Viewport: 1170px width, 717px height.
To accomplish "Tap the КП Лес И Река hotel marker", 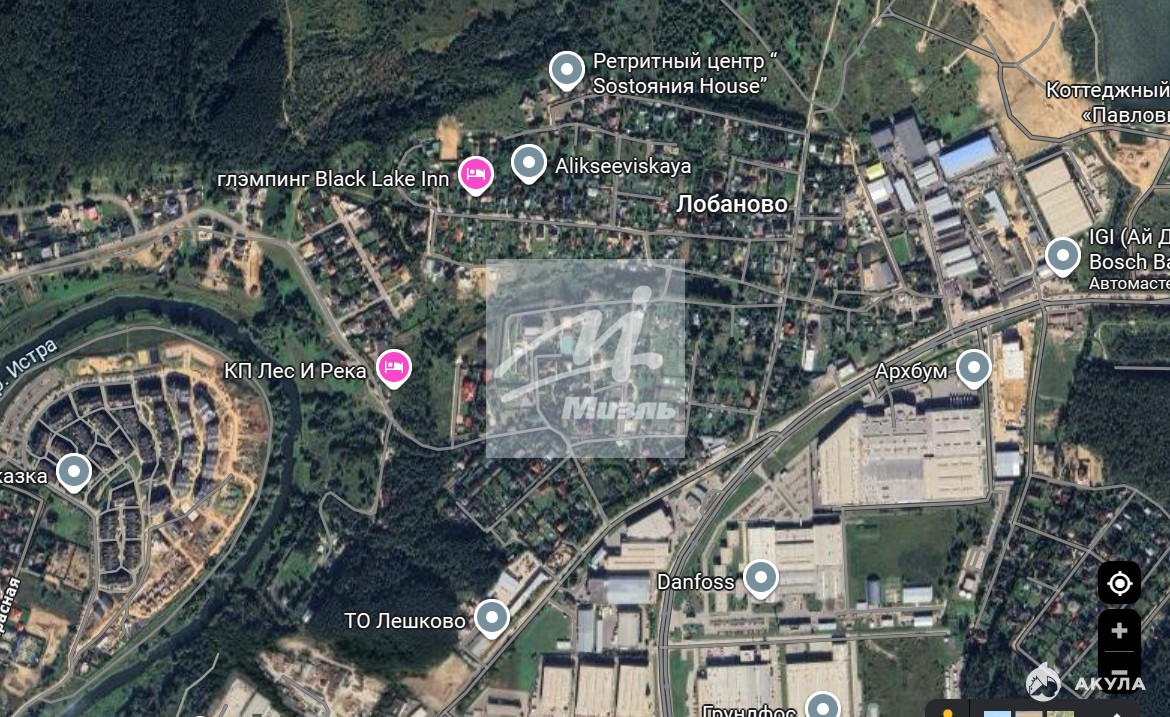I will 394,367.
